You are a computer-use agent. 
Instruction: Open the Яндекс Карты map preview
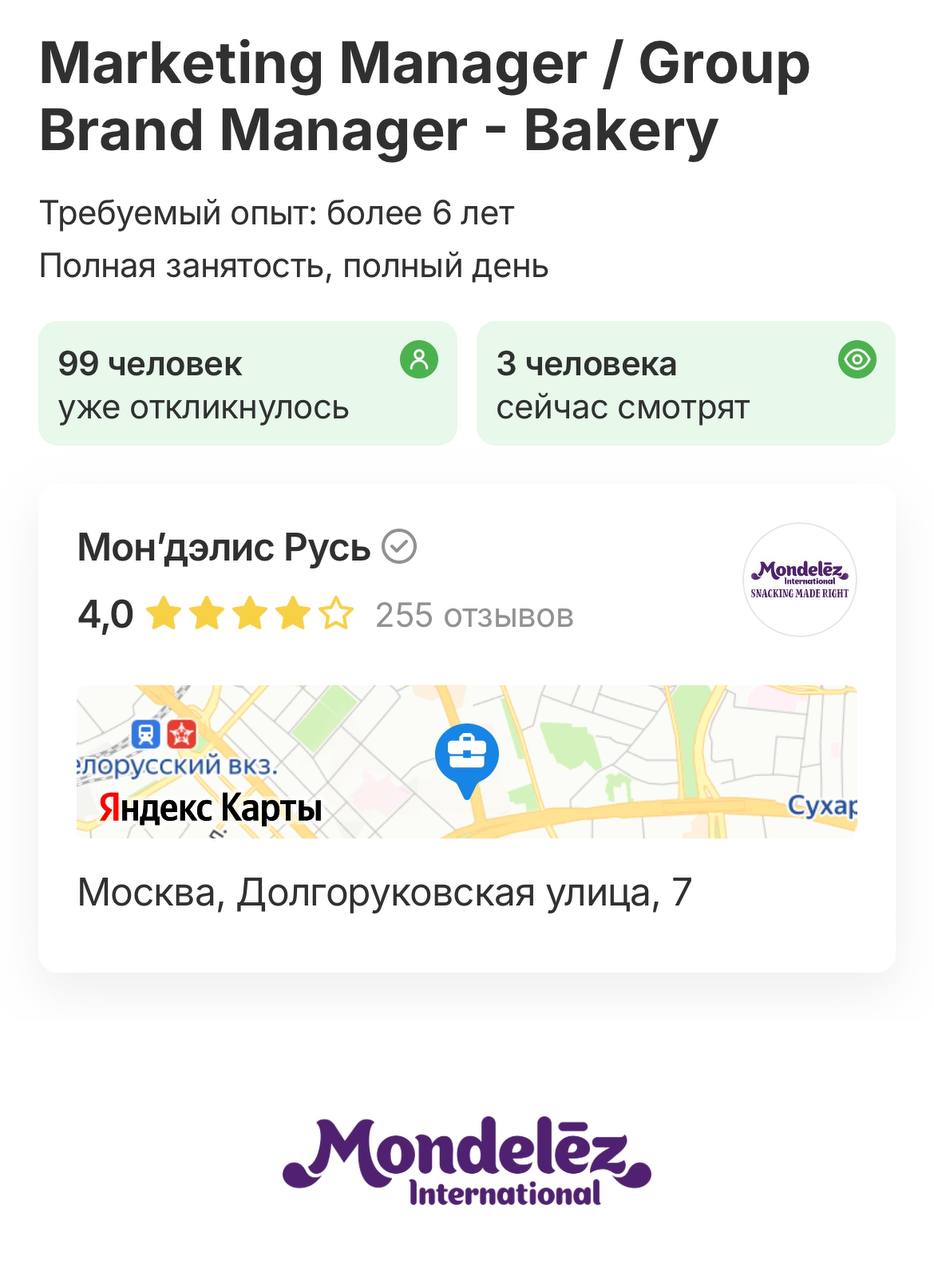tap(466, 761)
